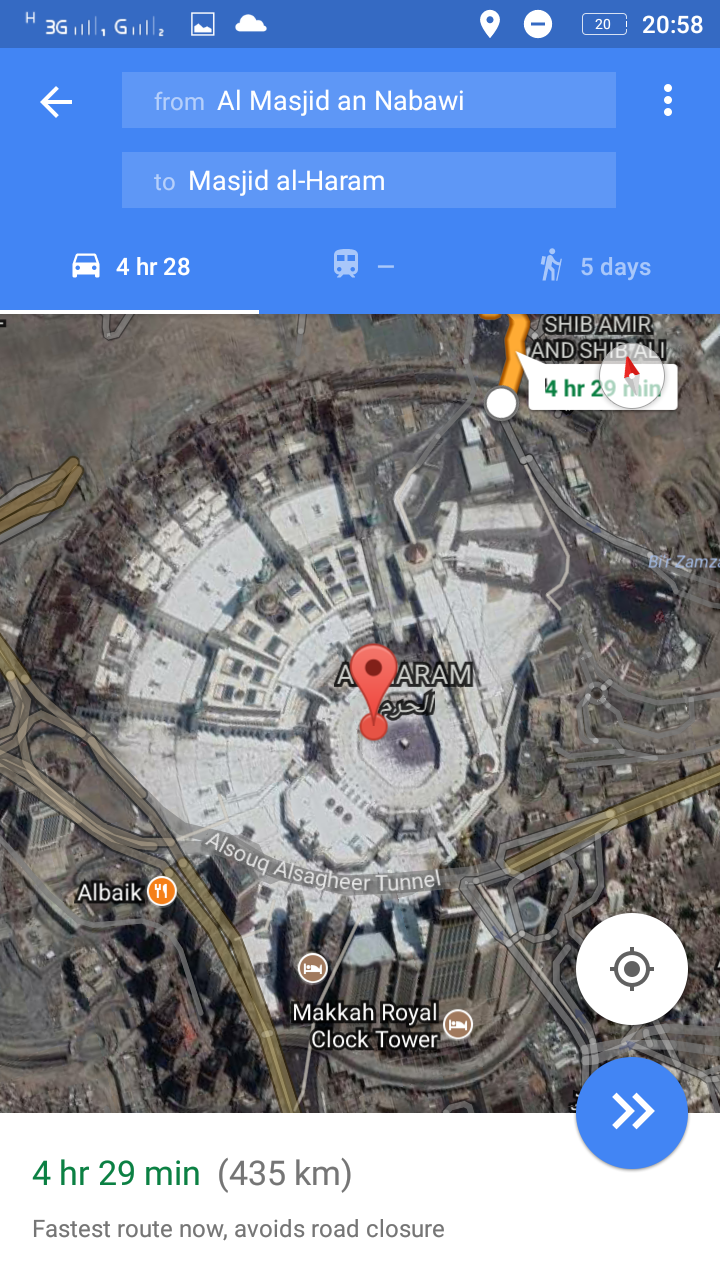Switch to the 5 days walking tab
The height and width of the screenshot is (1280, 720).
[594, 265]
